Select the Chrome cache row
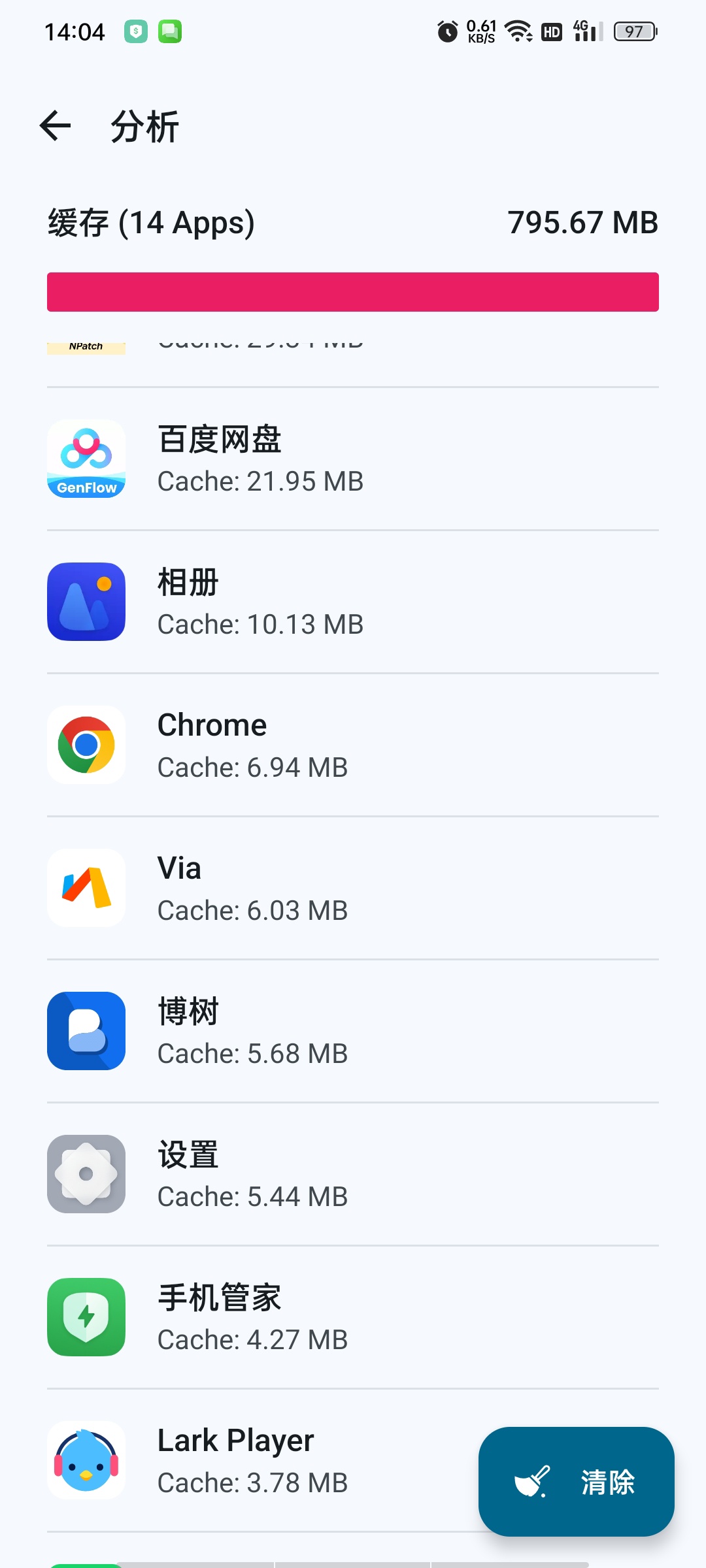 (353, 745)
